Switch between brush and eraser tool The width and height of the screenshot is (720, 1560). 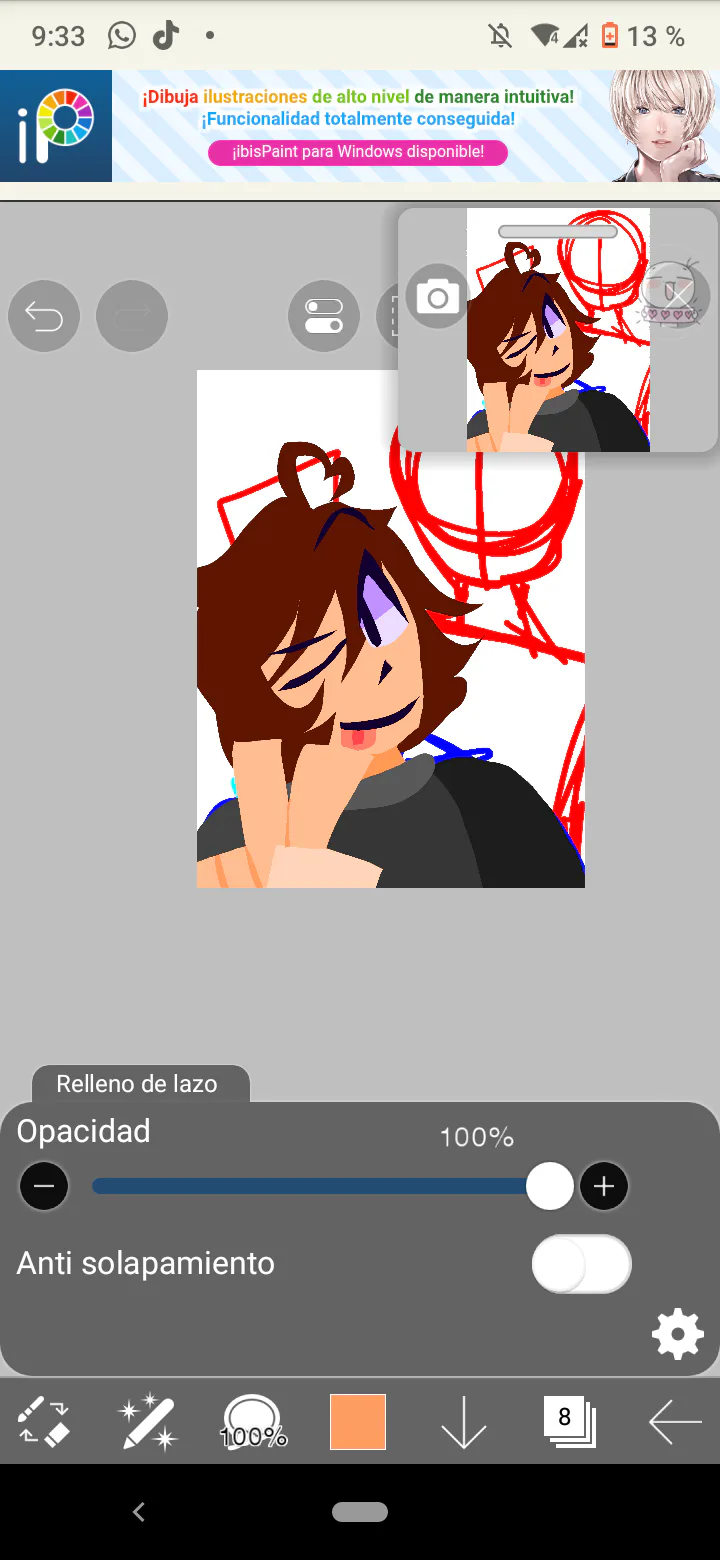(44, 1422)
